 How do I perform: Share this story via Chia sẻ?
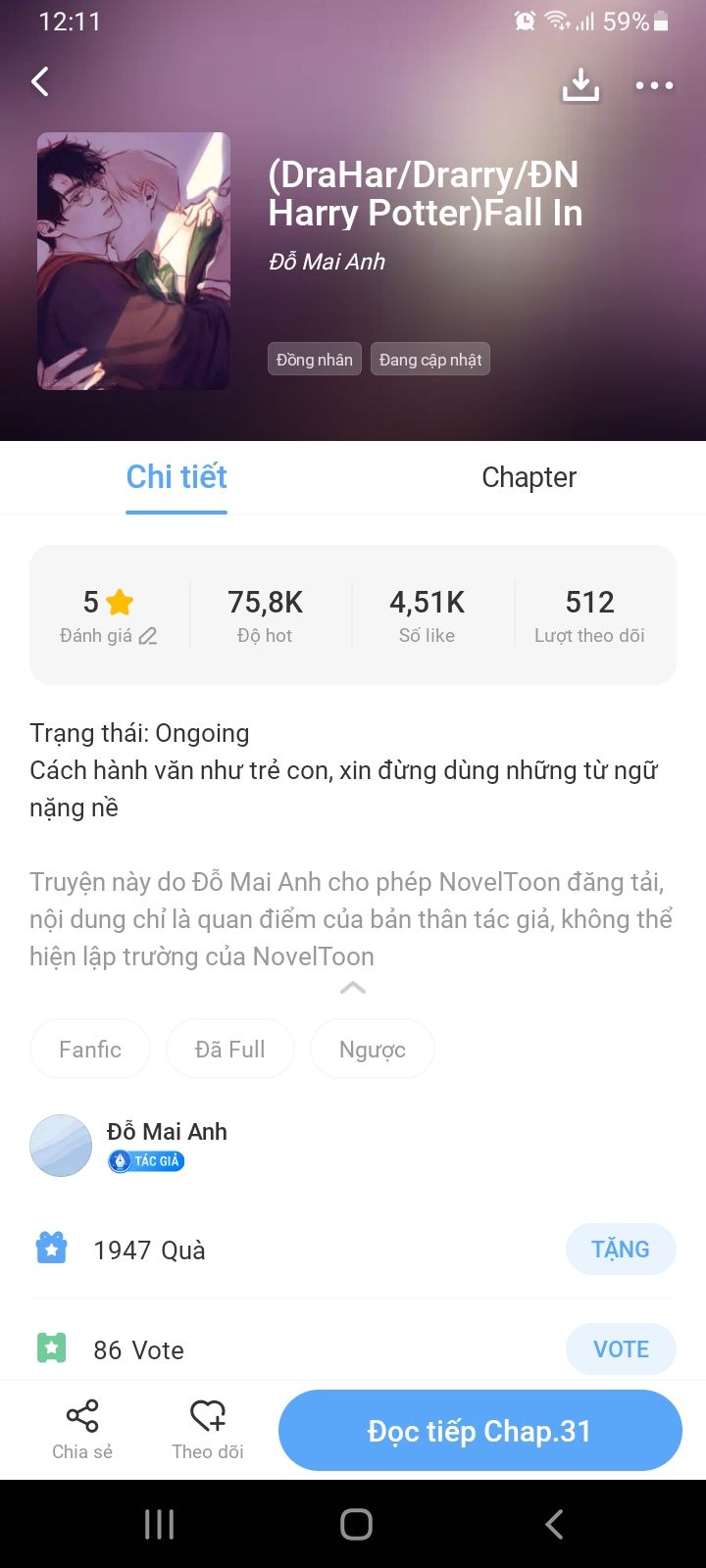[82, 1430]
